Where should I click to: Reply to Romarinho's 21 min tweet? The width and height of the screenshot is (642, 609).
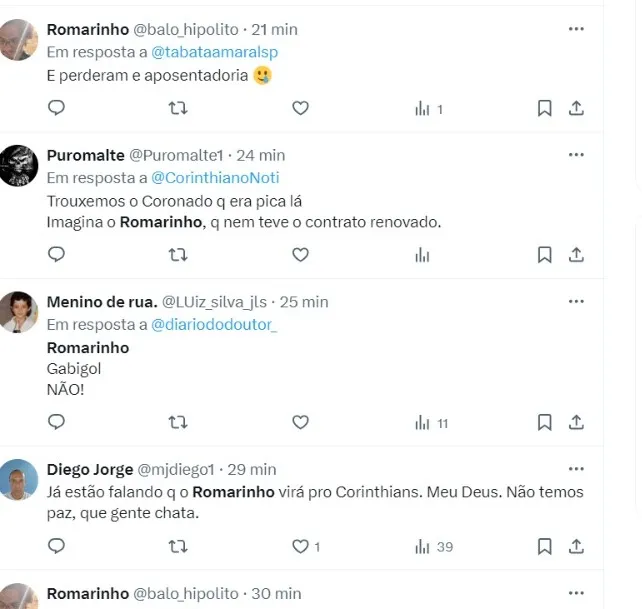coord(57,108)
